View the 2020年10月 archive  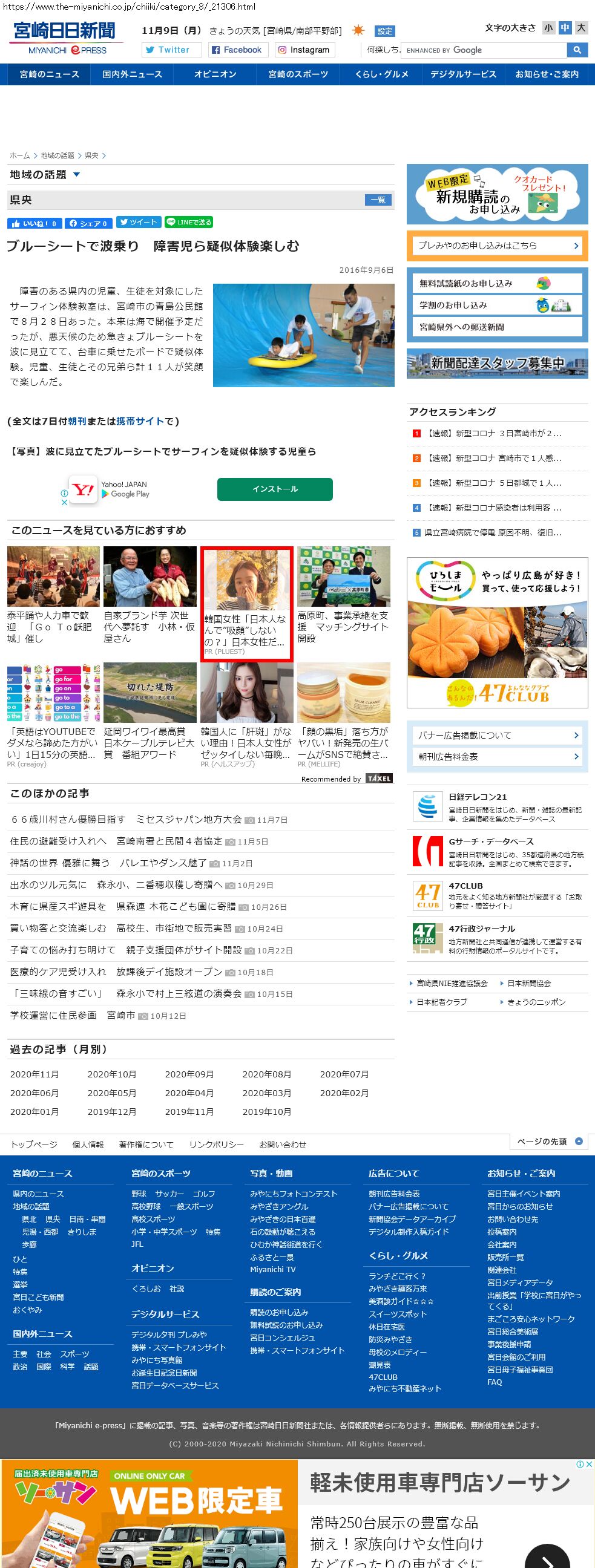[111, 1074]
